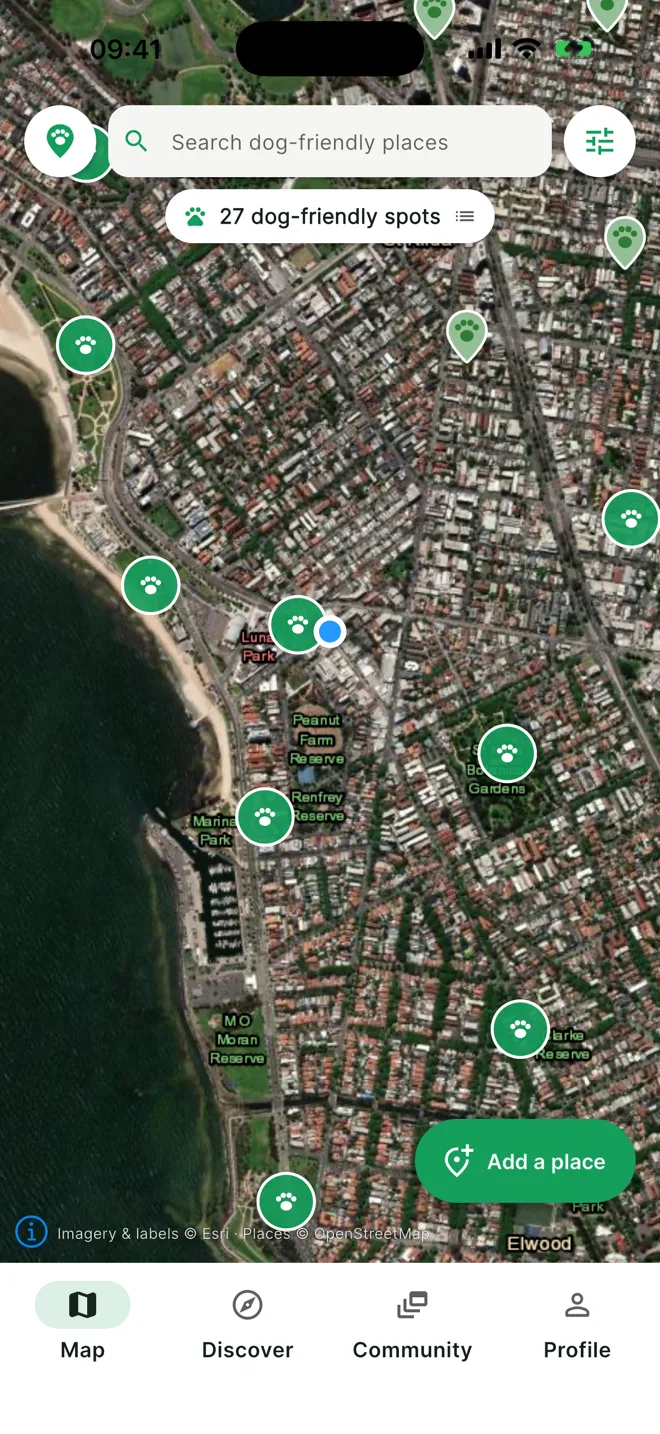Select the paw marker on the beach
Viewport: 660px width, 1434px height.
click(x=151, y=585)
